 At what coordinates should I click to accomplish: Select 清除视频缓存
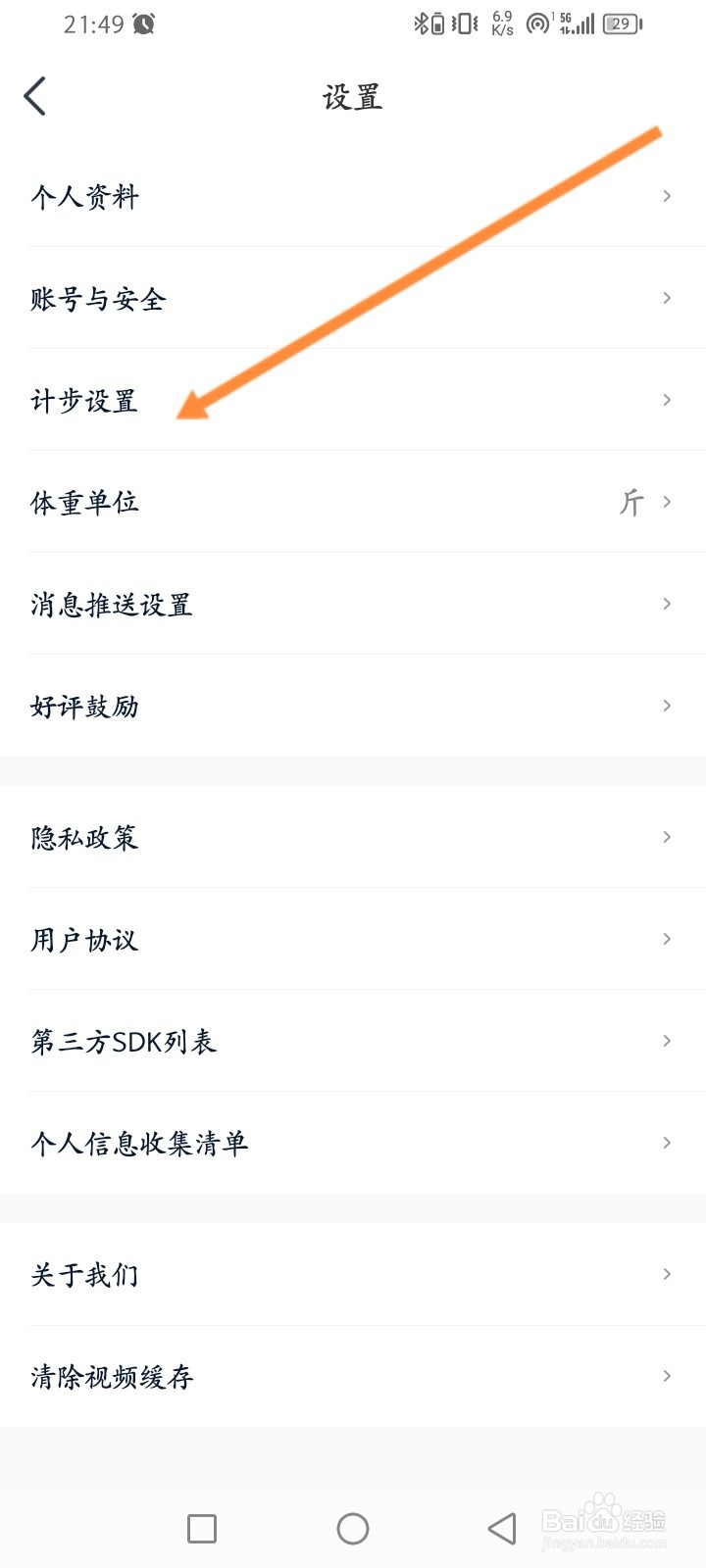(353, 1376)
